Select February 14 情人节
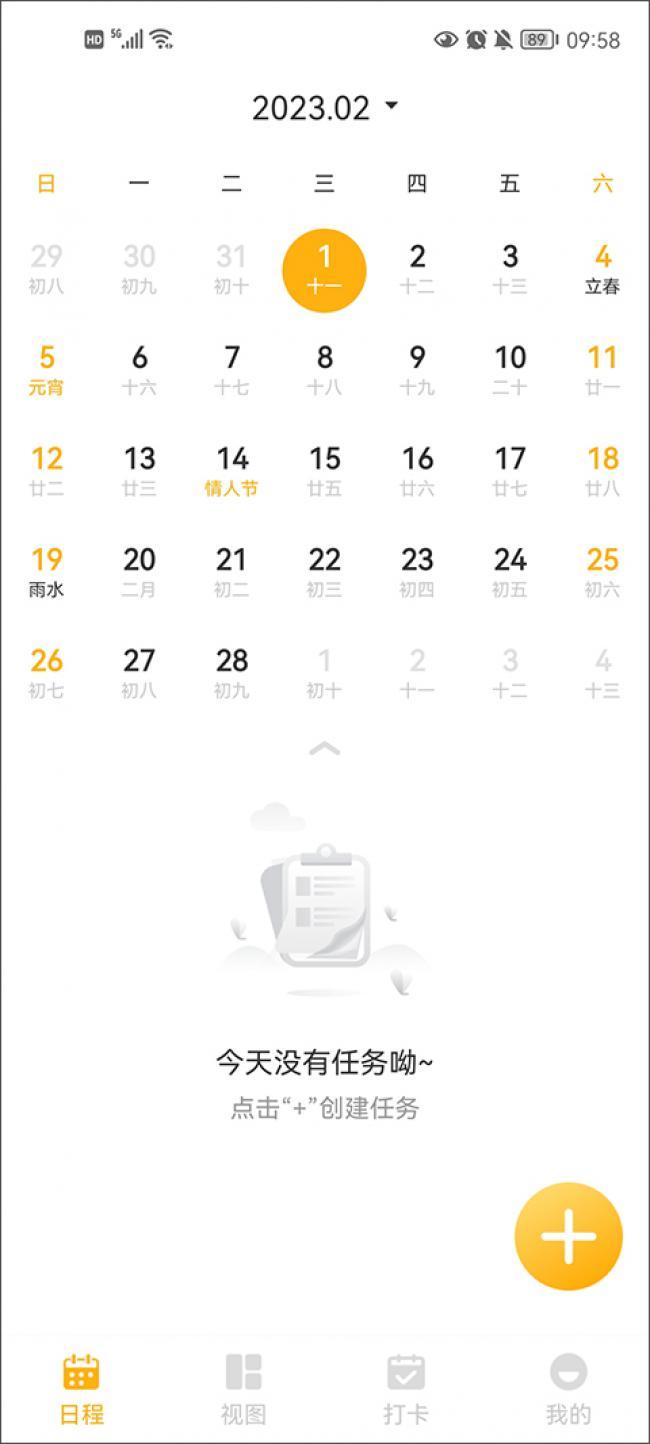This screenshot has width=650, height=1444. [232, 471]
